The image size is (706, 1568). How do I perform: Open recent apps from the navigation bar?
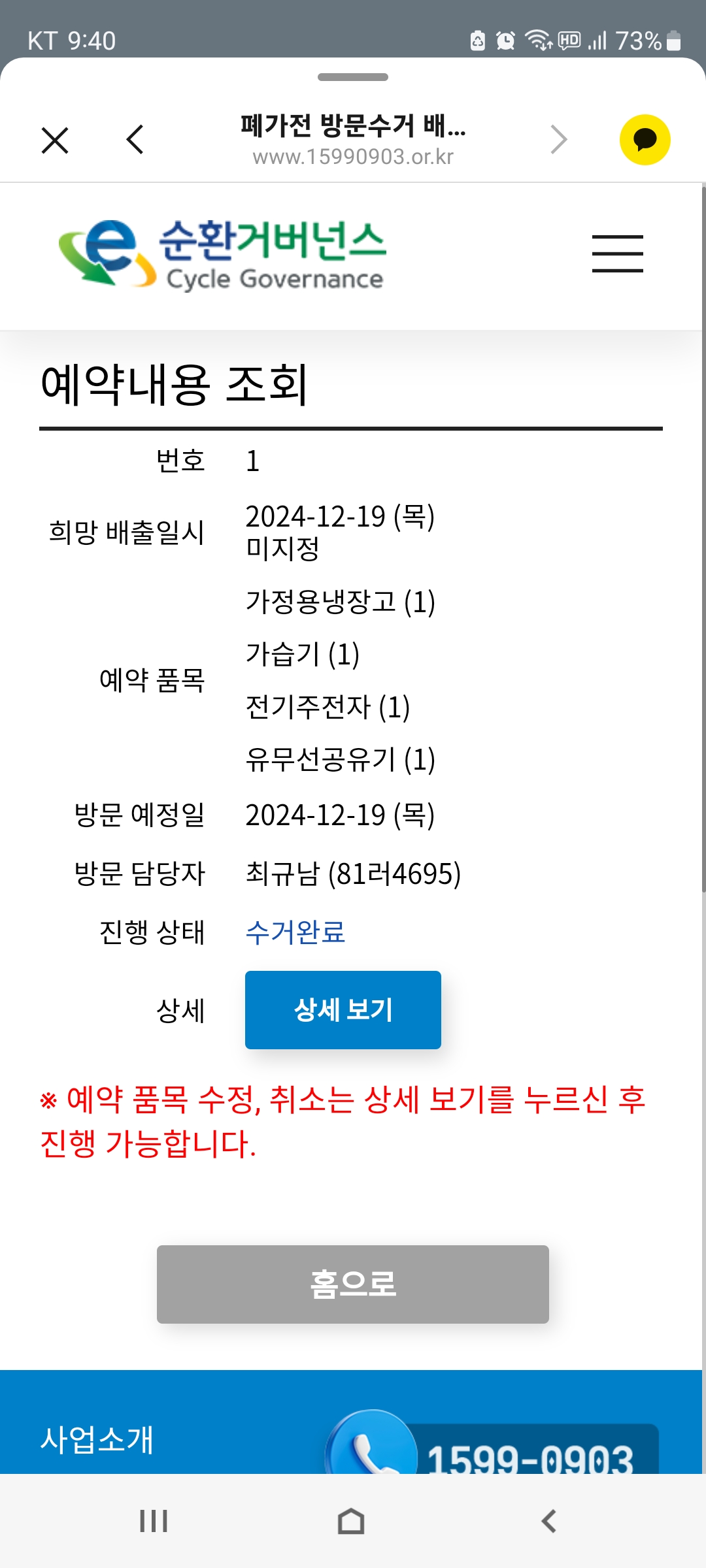coord(154,1521)
